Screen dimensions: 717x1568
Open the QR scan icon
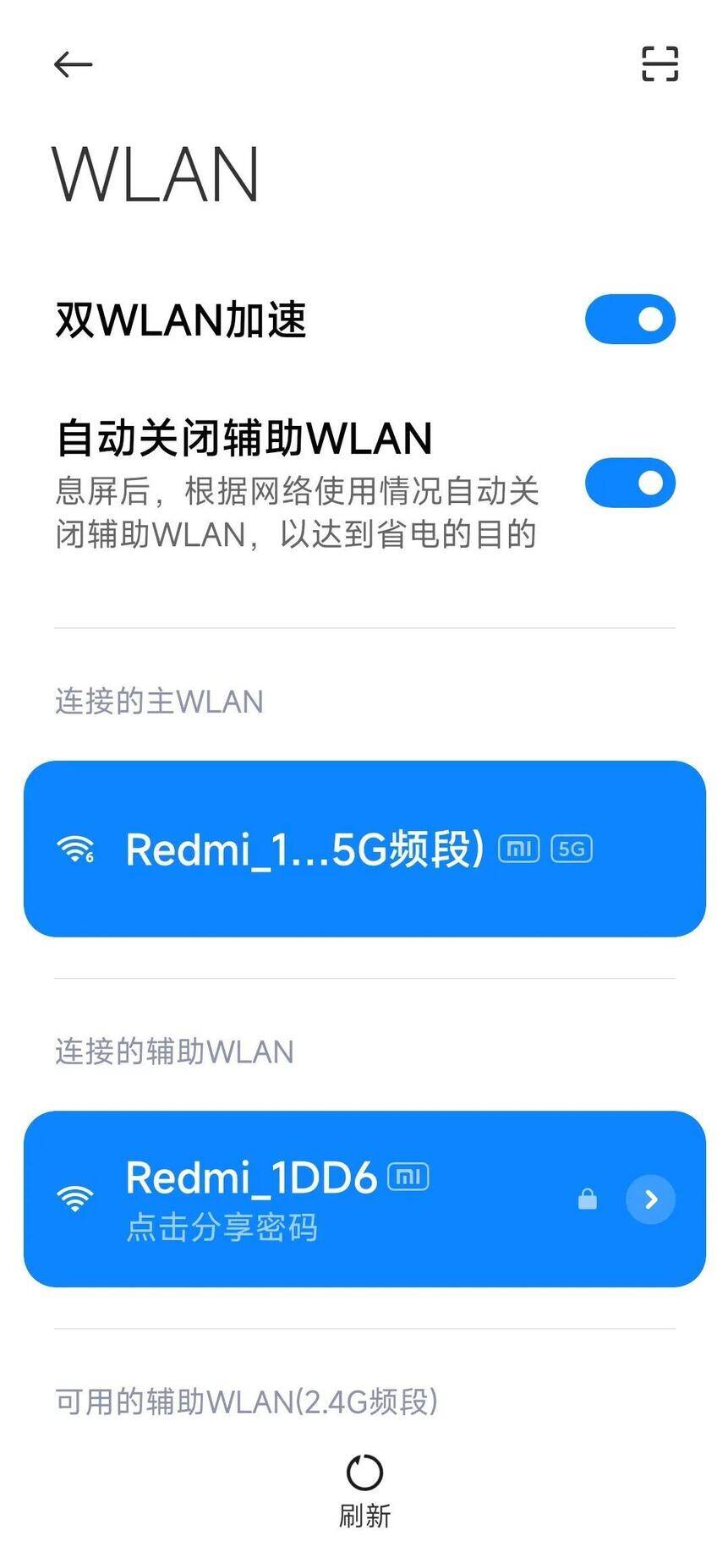pos(660,64)
